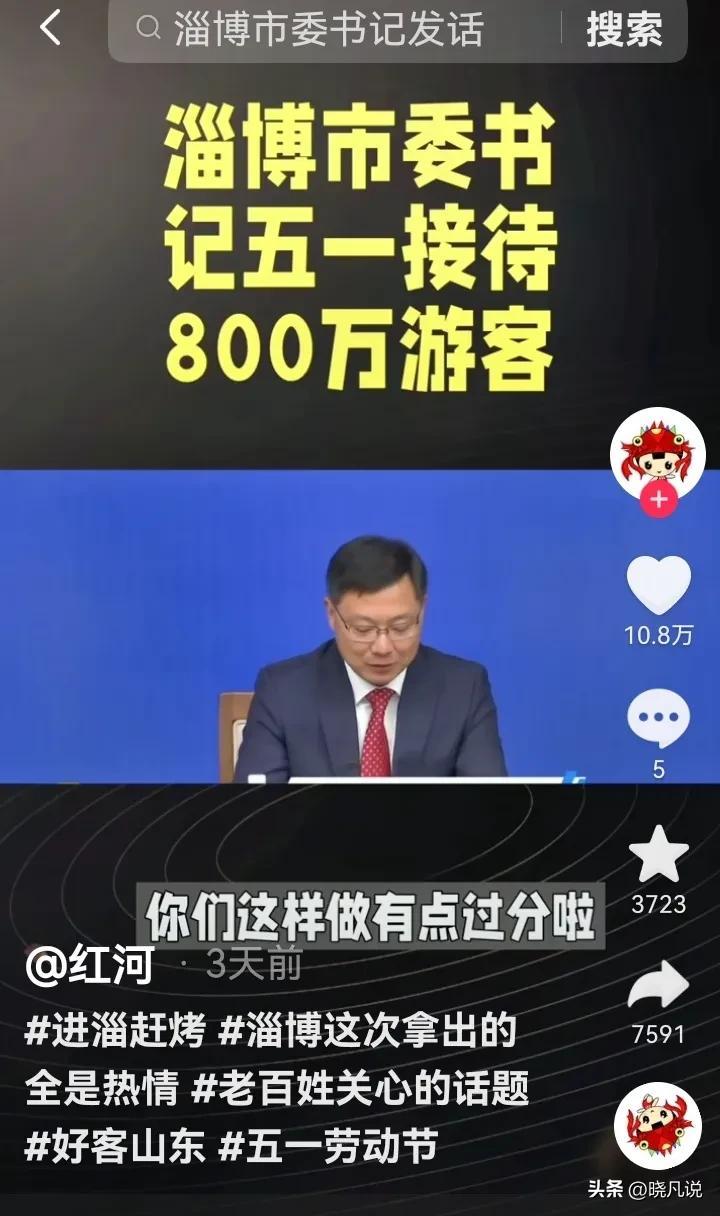Open the #进淄赶烤 hashtag
The width and height of the screenshot is (720, 1216).
(115, 1030)
